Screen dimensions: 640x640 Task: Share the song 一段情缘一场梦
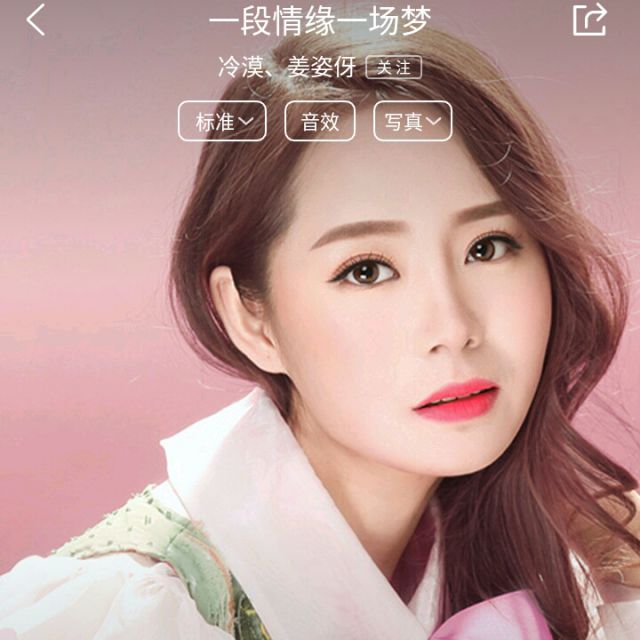point(589,20)
